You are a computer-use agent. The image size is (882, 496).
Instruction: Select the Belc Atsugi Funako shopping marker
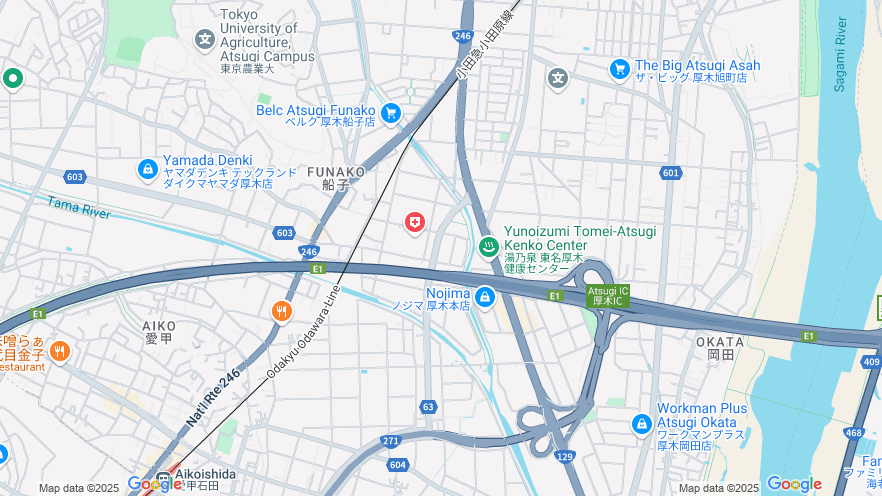[390, 114]
